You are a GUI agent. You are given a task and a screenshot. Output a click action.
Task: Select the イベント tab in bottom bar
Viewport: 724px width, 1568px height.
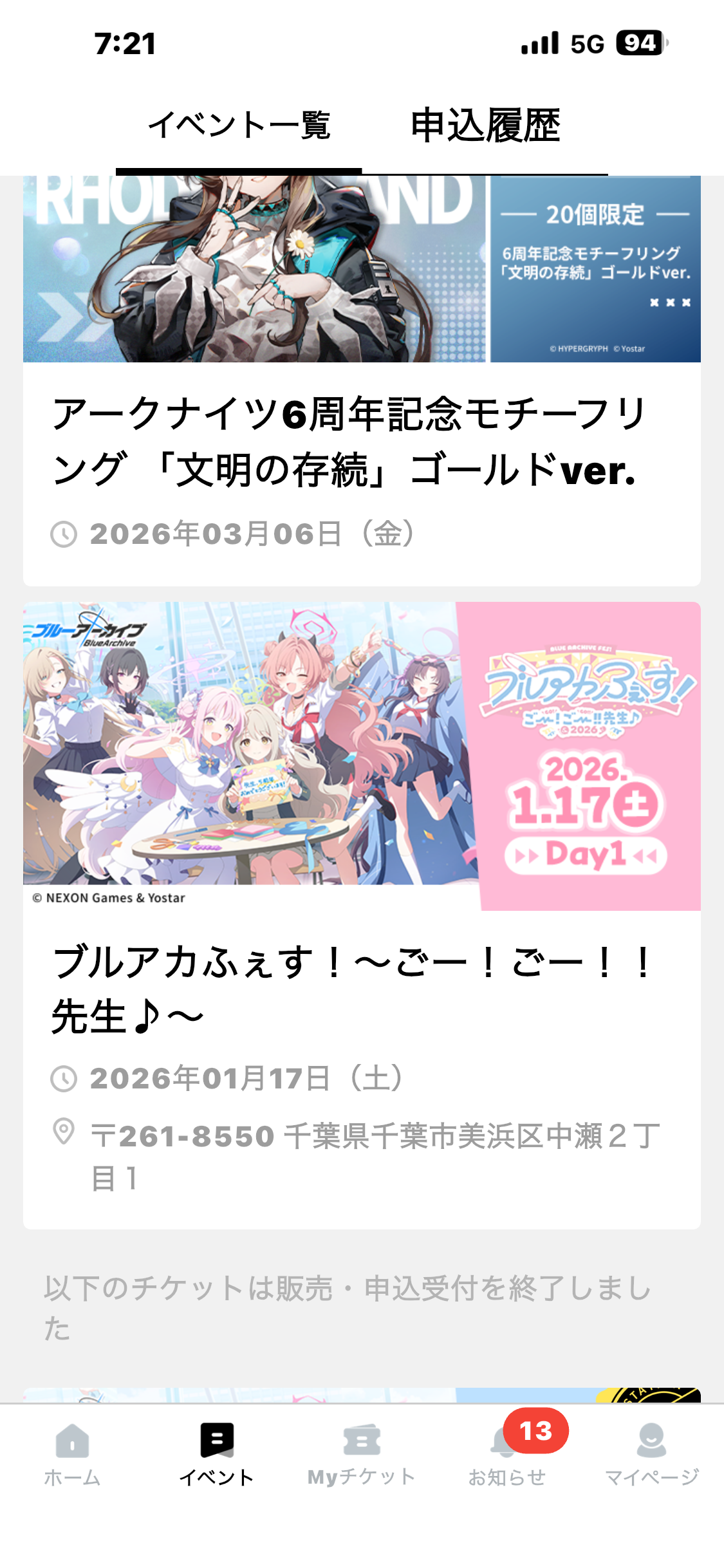(217, 1455)
